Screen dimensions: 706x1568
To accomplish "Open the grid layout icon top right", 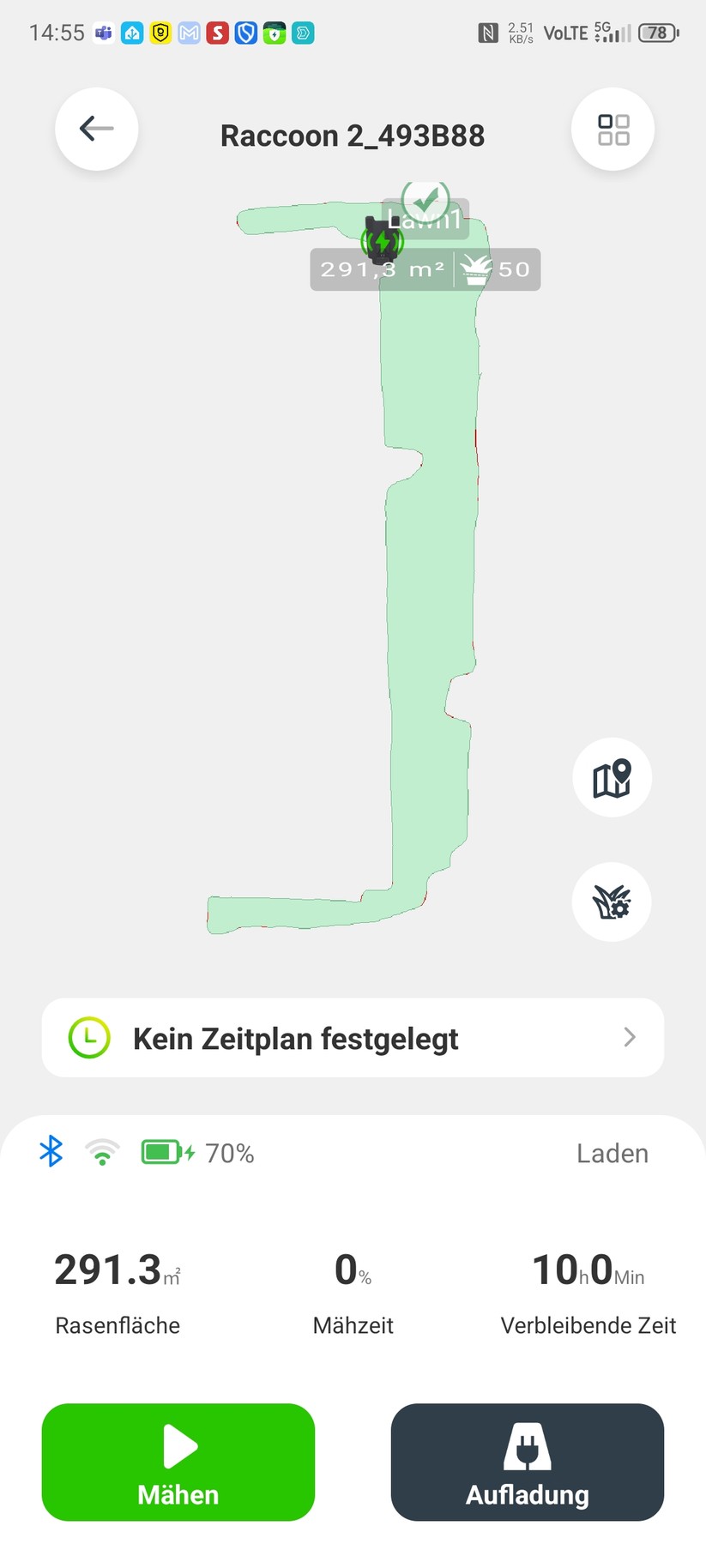I will tap(612, 129).
